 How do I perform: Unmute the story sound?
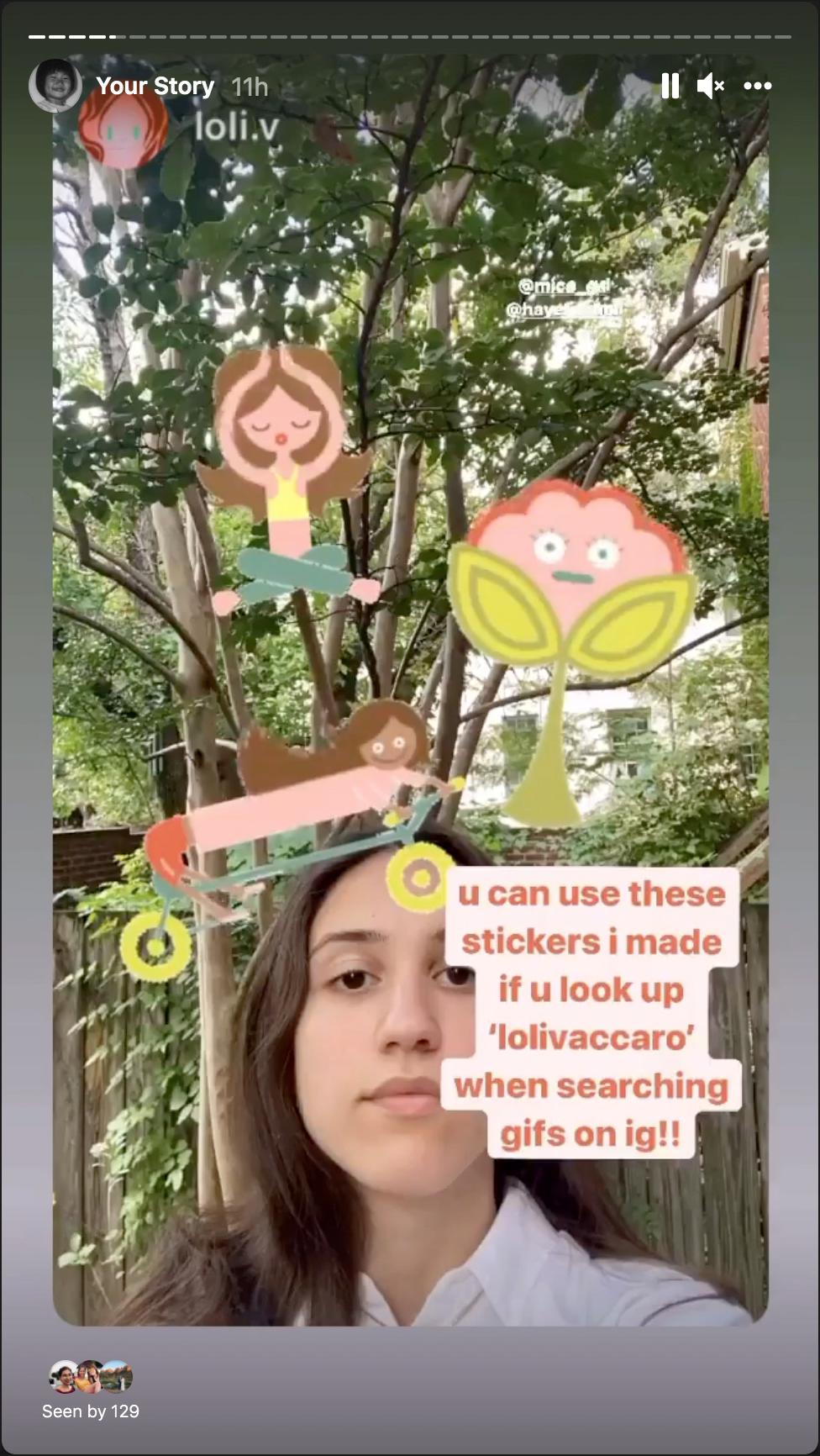point(711,86)
